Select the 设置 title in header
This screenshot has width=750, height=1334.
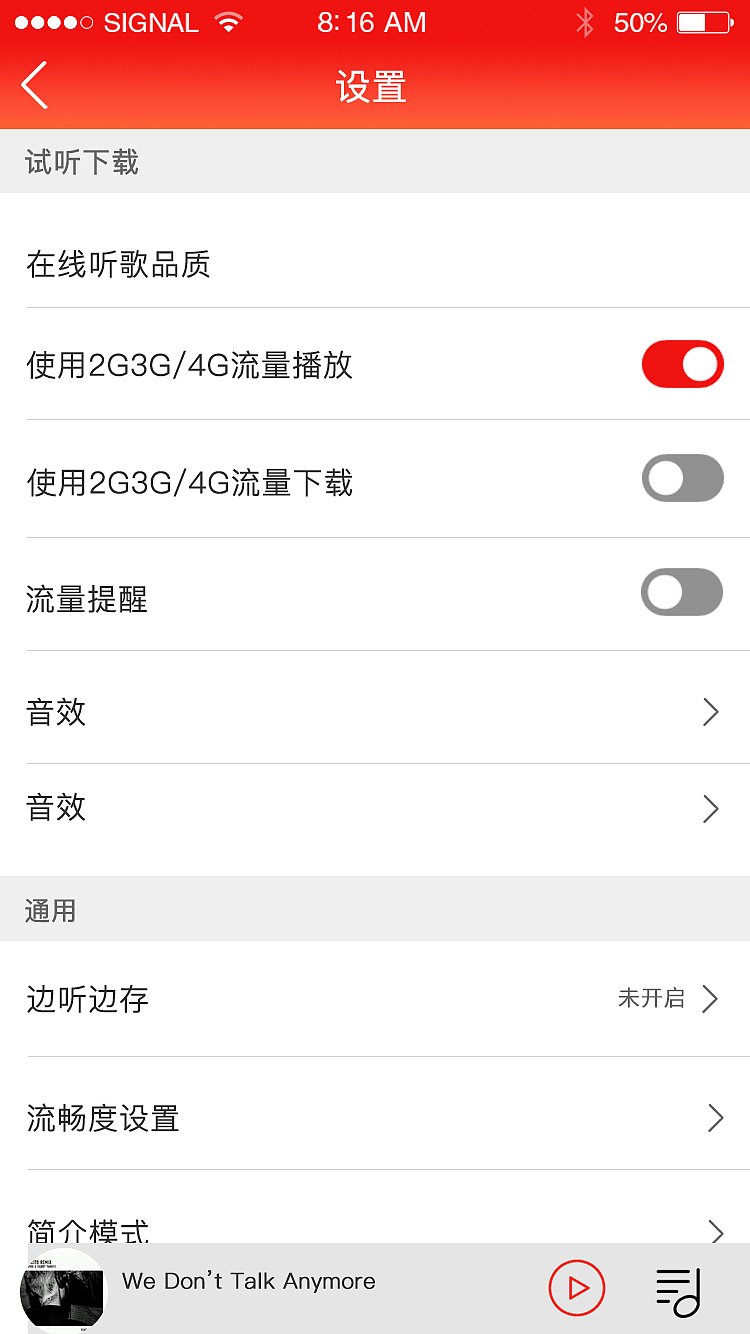372,87
